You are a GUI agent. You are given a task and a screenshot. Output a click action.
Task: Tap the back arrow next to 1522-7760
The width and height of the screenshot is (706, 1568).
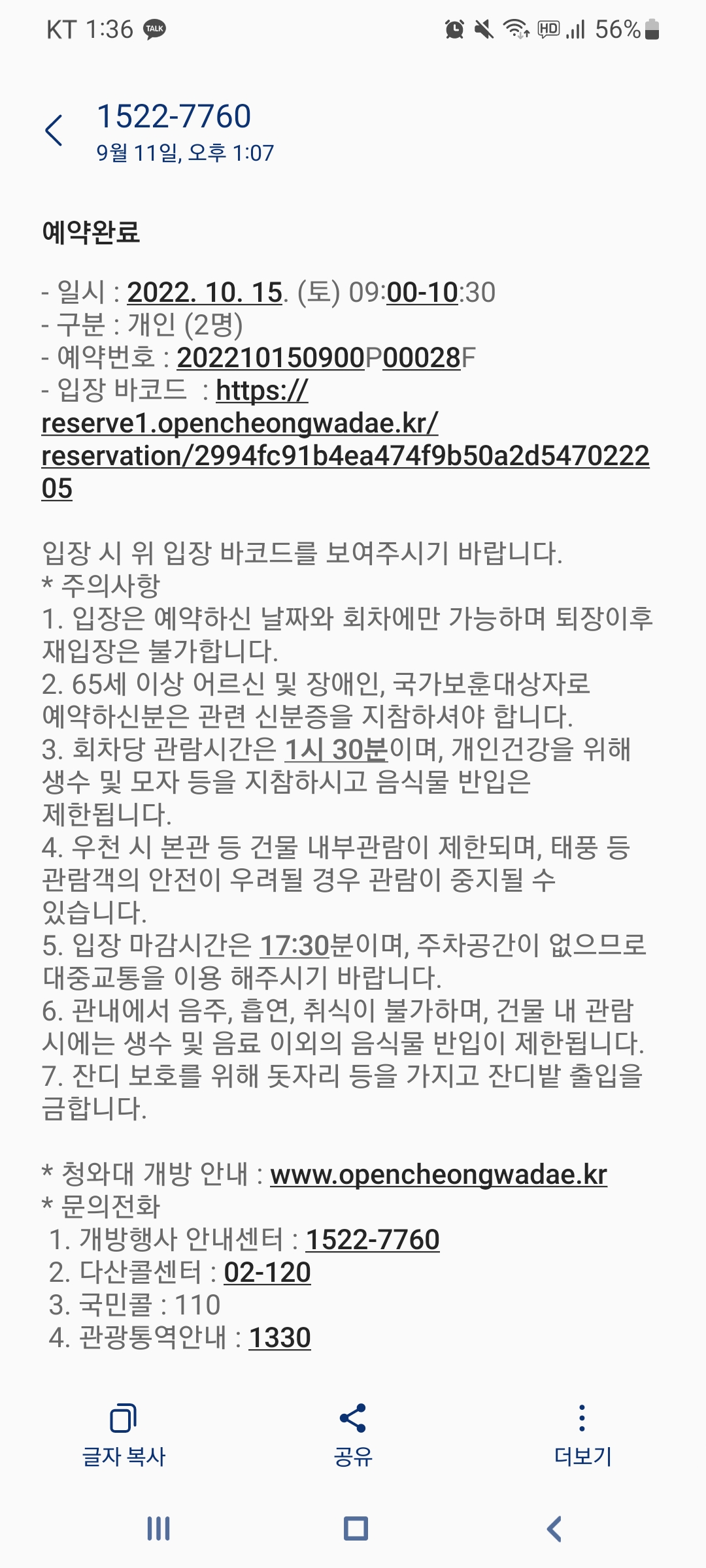tap(54, 128)
